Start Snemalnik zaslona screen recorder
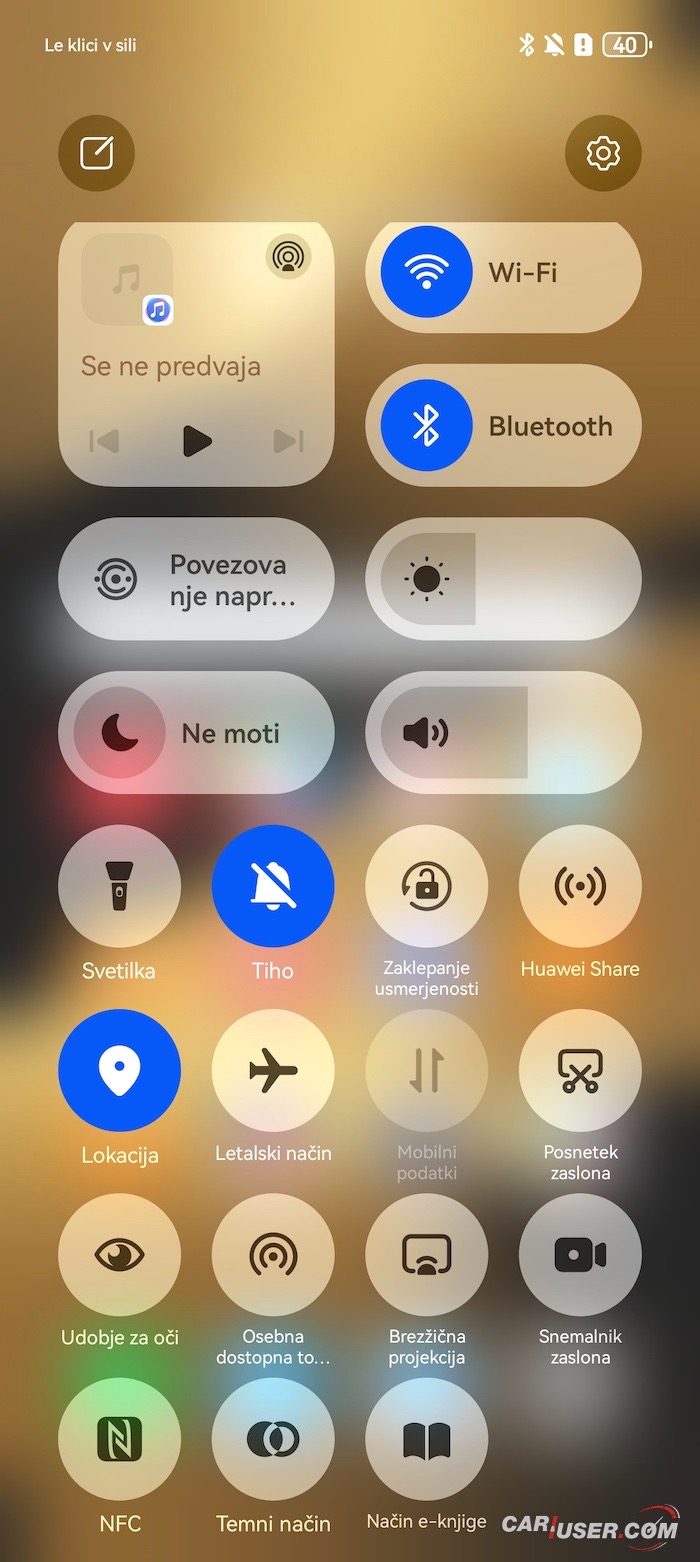 pyautogui.click(x=580, y=1254)
